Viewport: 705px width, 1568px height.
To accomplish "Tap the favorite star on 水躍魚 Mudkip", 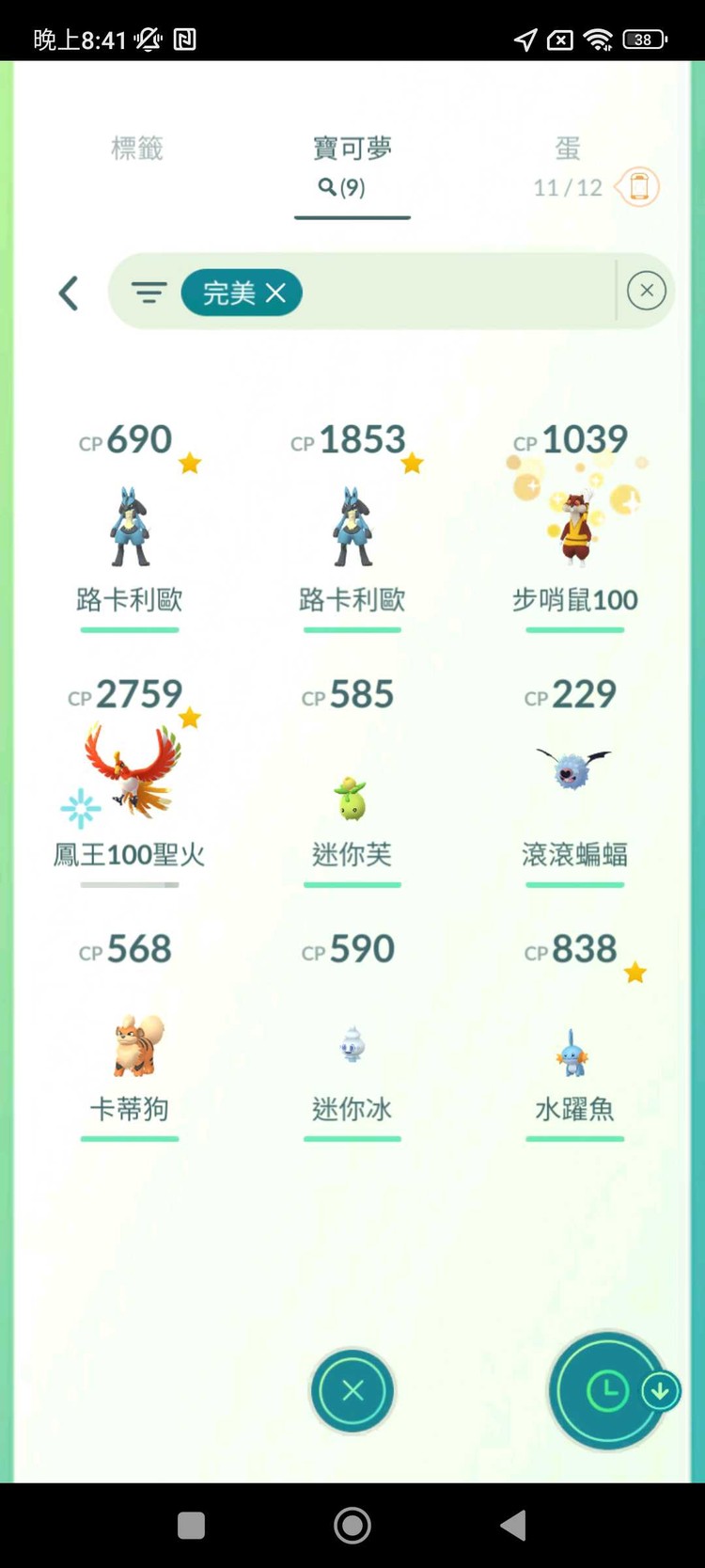I will [x=635, y=972].
